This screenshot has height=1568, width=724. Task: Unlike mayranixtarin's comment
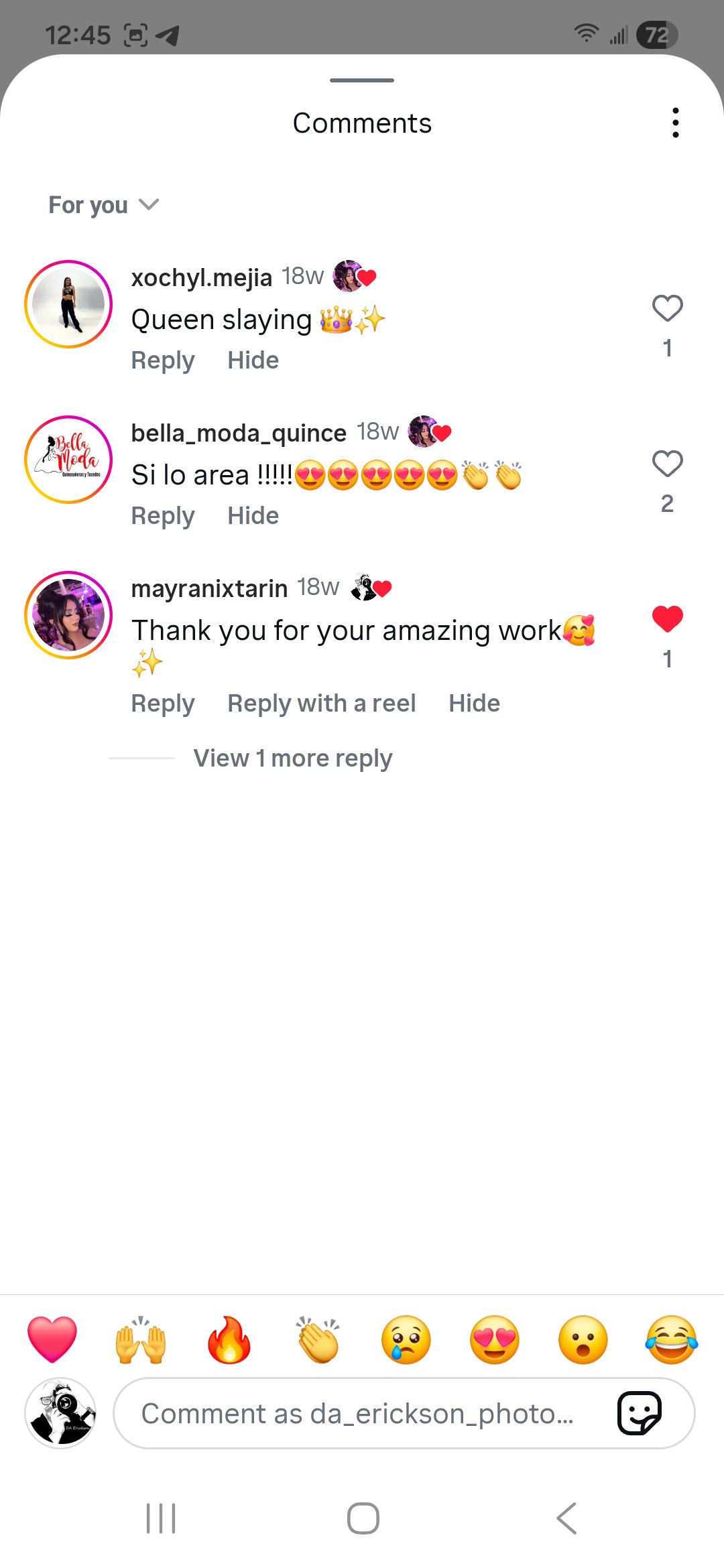(x=667, y=619)
